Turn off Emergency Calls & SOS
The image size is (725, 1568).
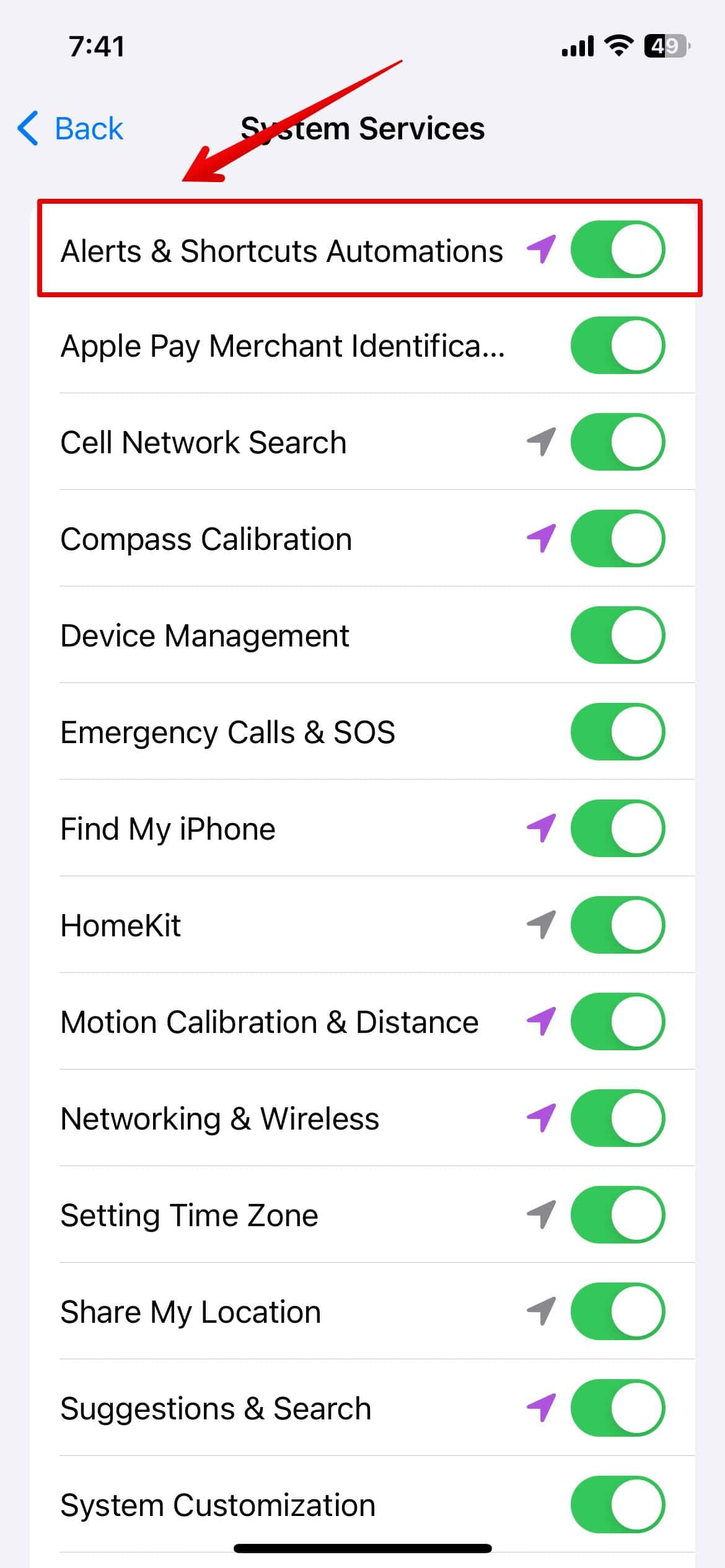point(617,732)
